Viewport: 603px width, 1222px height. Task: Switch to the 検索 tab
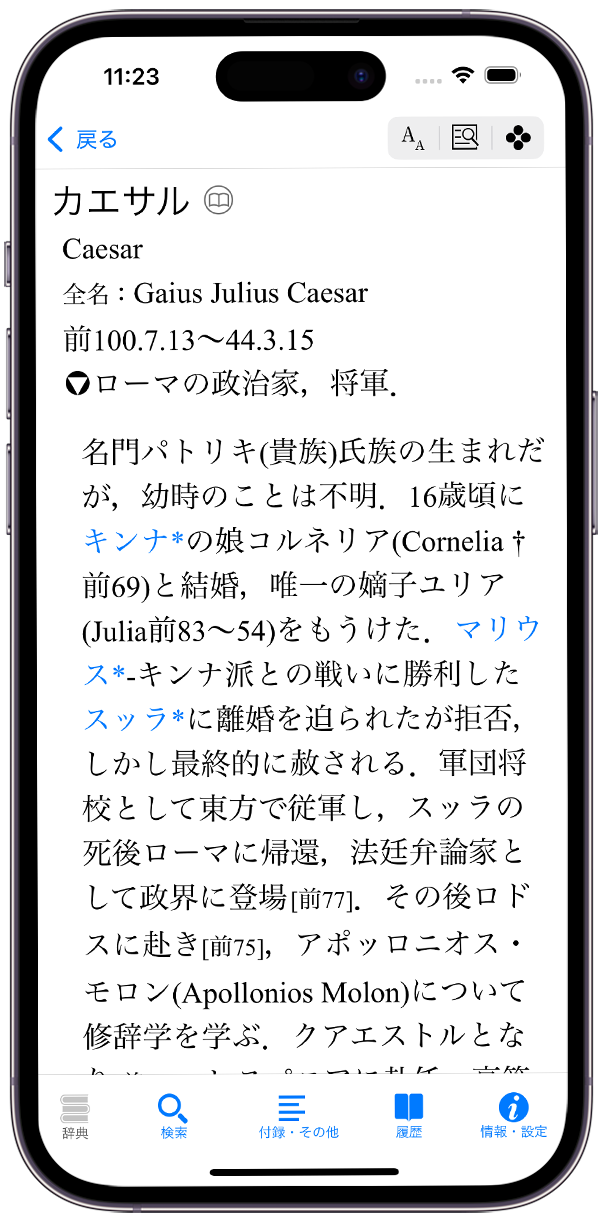174,1116
